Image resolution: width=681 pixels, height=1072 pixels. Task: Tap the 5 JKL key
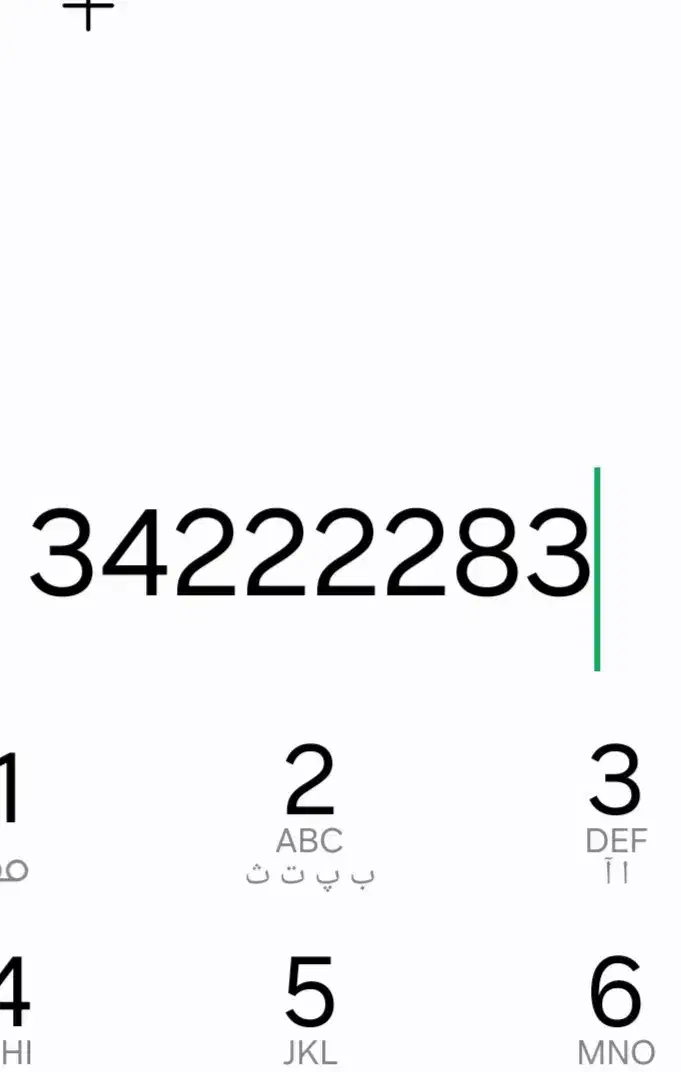click(310, 1010)
